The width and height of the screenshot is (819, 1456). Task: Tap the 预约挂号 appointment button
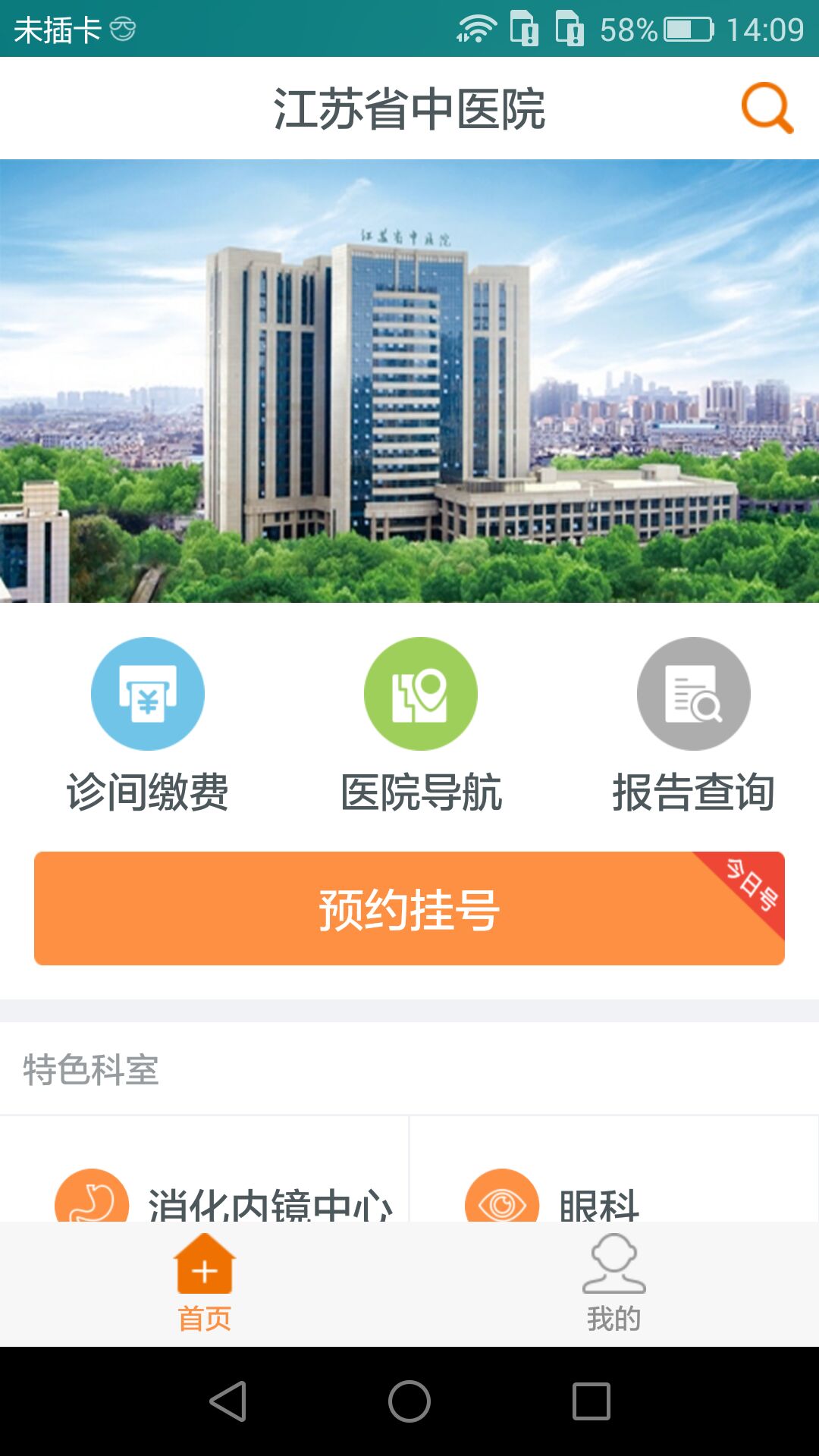(x=409, y=908)
